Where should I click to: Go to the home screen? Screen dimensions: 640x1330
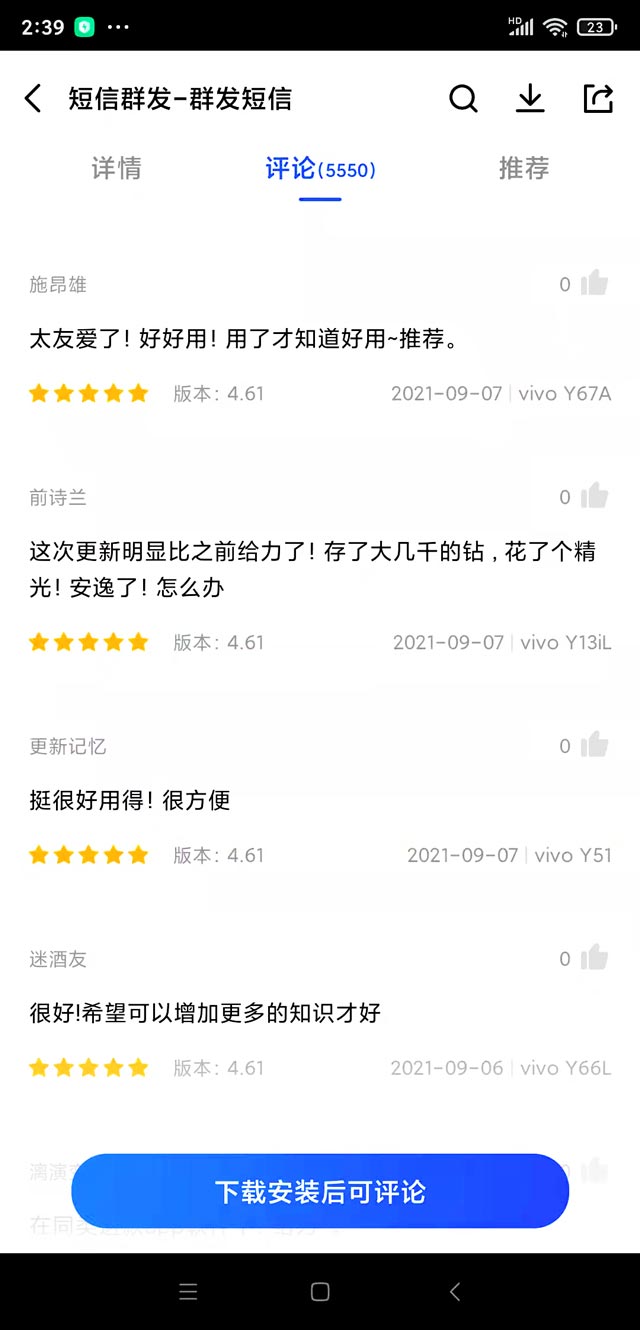pos(320,1292)
